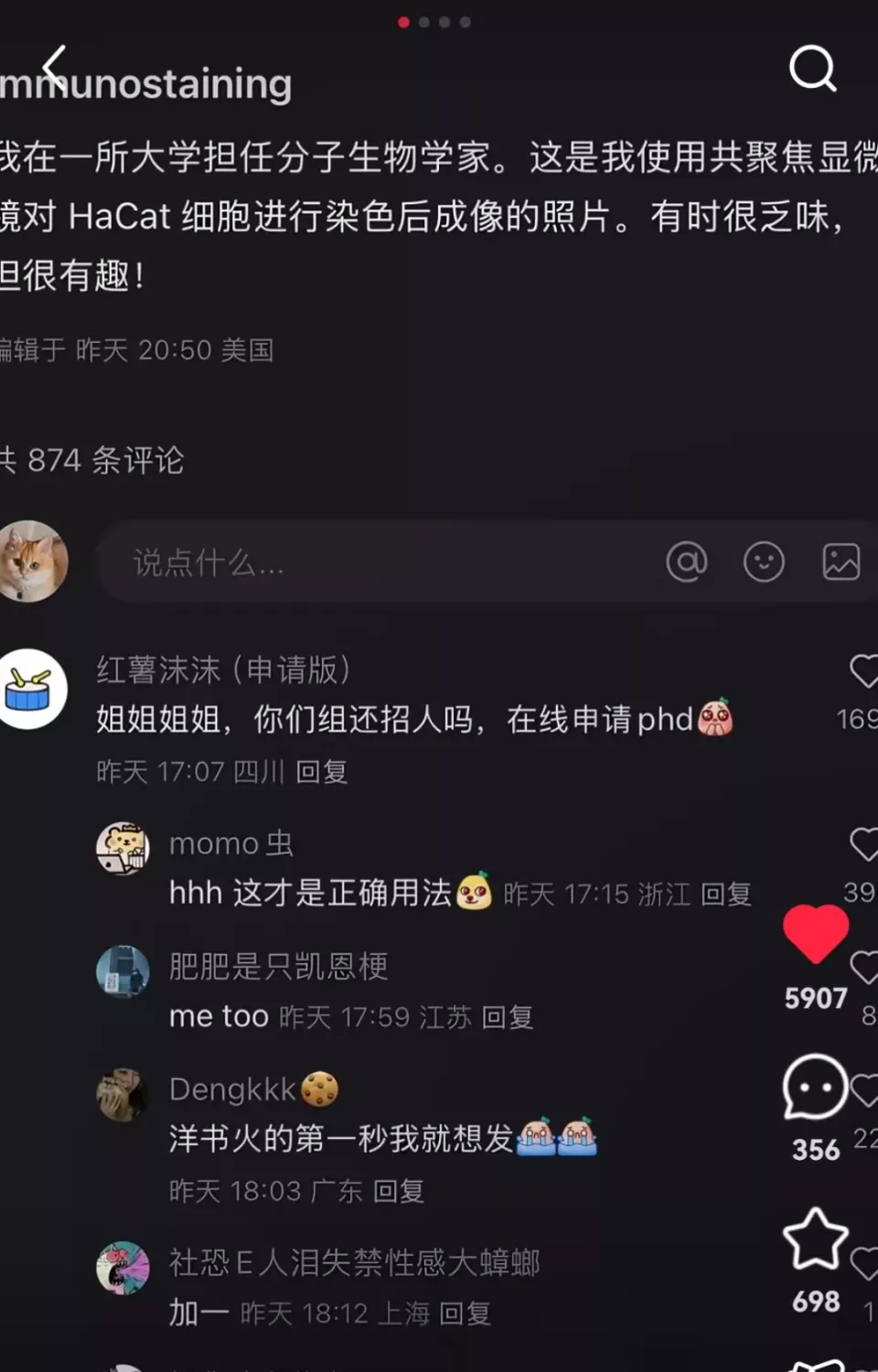Attach an image to the comment
Viewport: 878px width, 1372px height.
point(841,562)
